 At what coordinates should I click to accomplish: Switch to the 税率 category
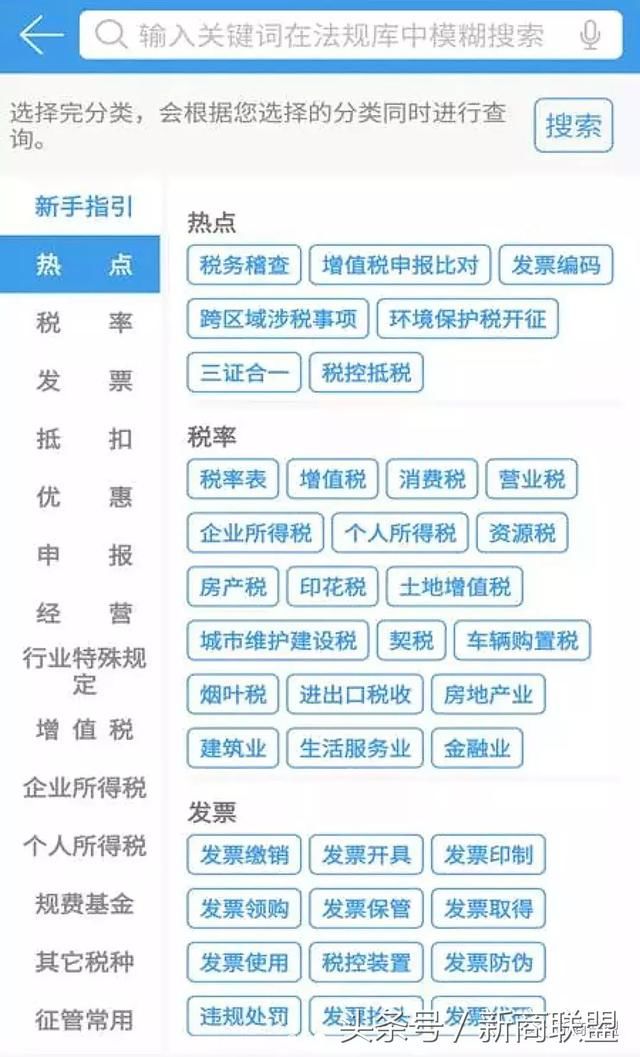click(84, 323)
